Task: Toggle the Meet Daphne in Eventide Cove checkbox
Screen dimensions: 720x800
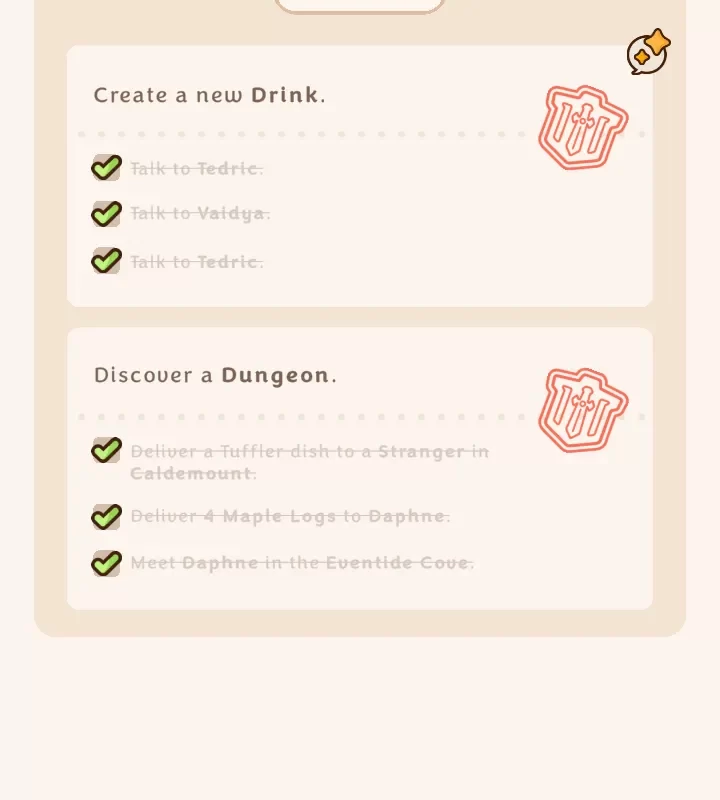Action: 106,563
